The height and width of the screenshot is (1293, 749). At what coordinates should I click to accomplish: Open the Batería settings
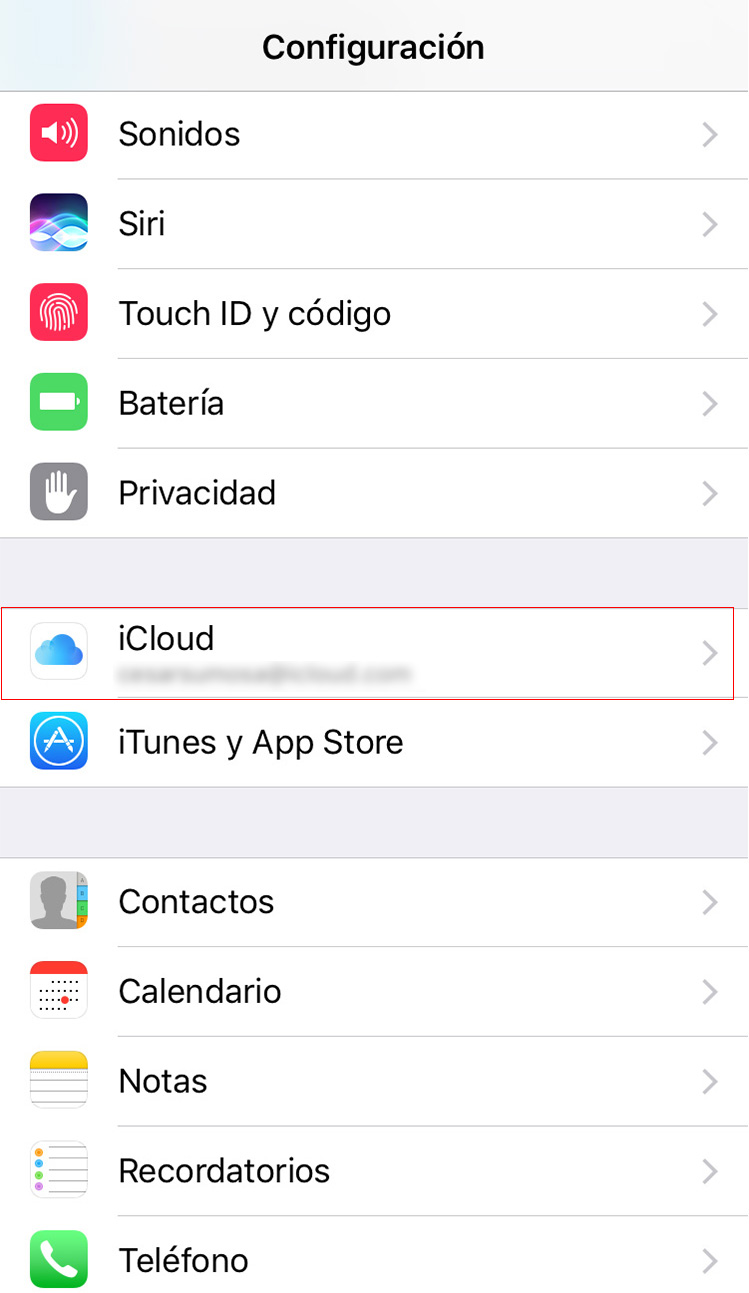(374, 404)
